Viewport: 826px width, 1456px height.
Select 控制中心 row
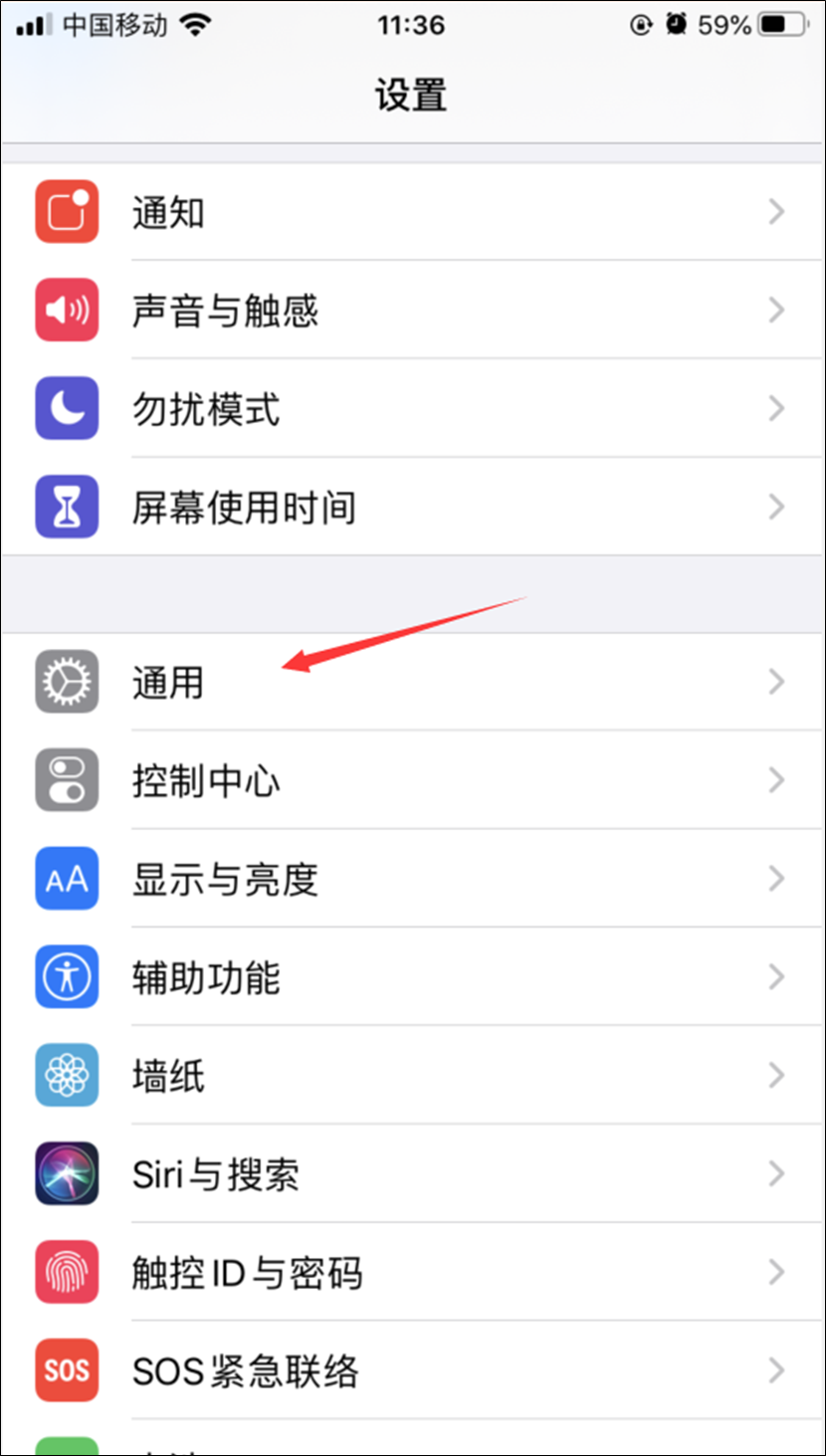[x=206, y=780]
